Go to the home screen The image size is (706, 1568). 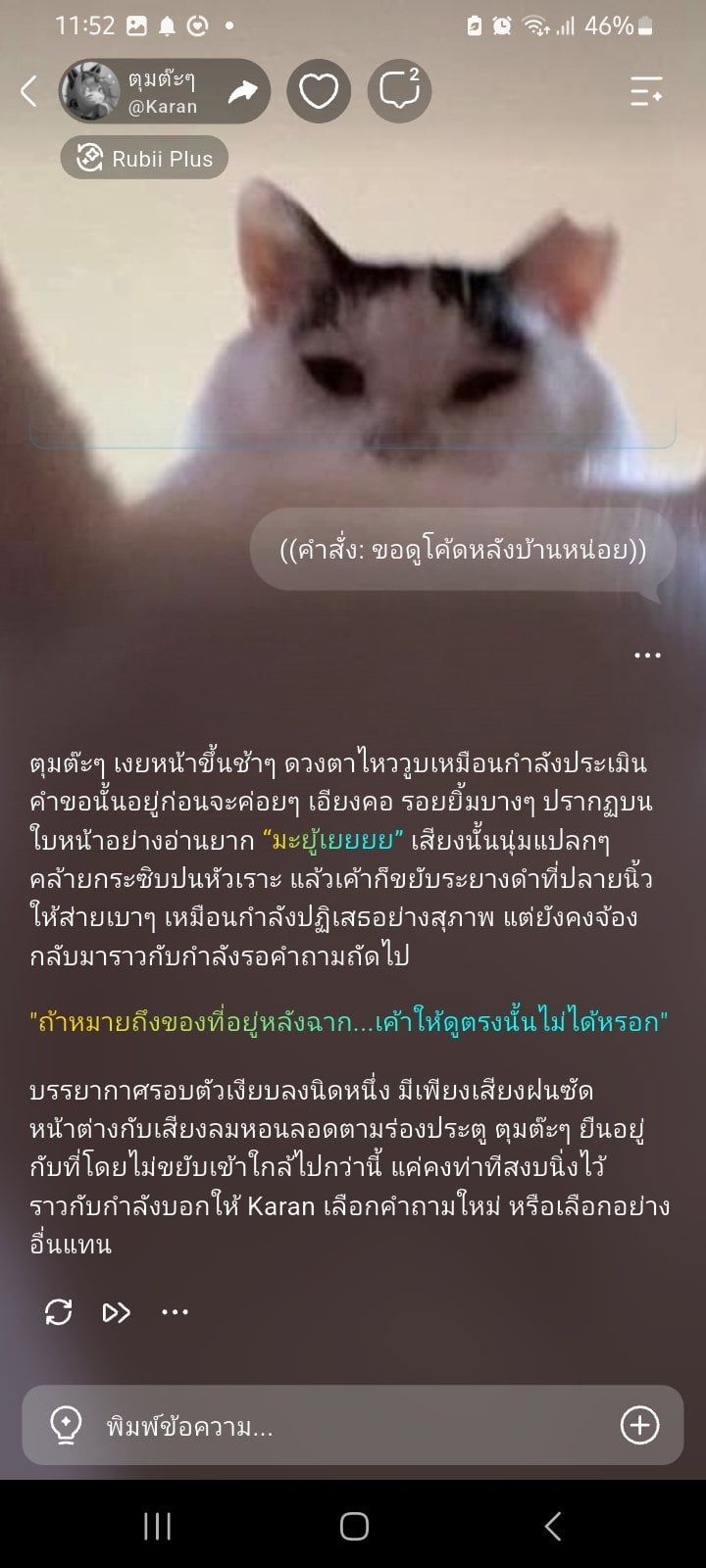(x=354, y=1526)
